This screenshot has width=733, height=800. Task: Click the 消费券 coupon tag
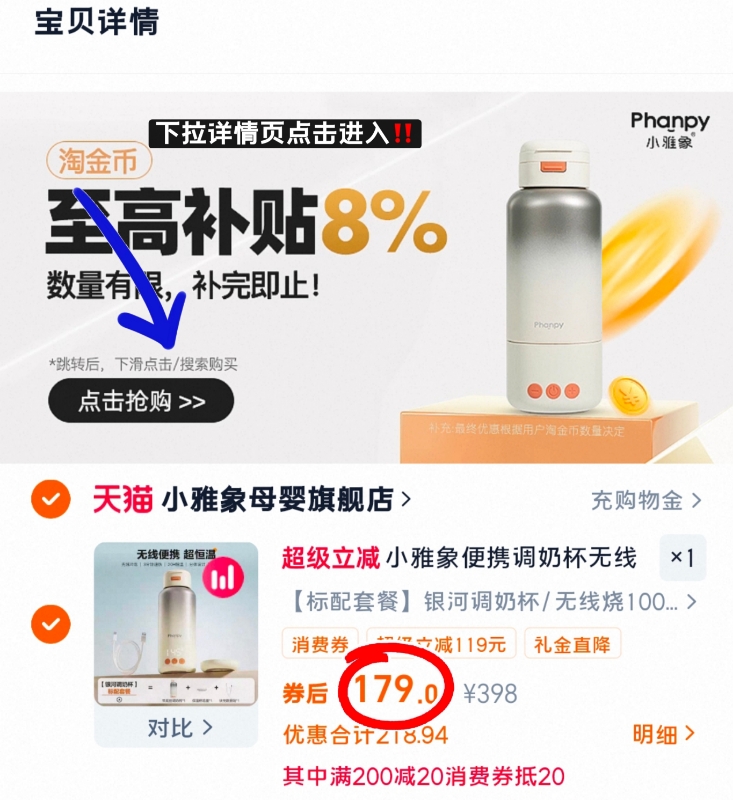[x=320, y=646]
